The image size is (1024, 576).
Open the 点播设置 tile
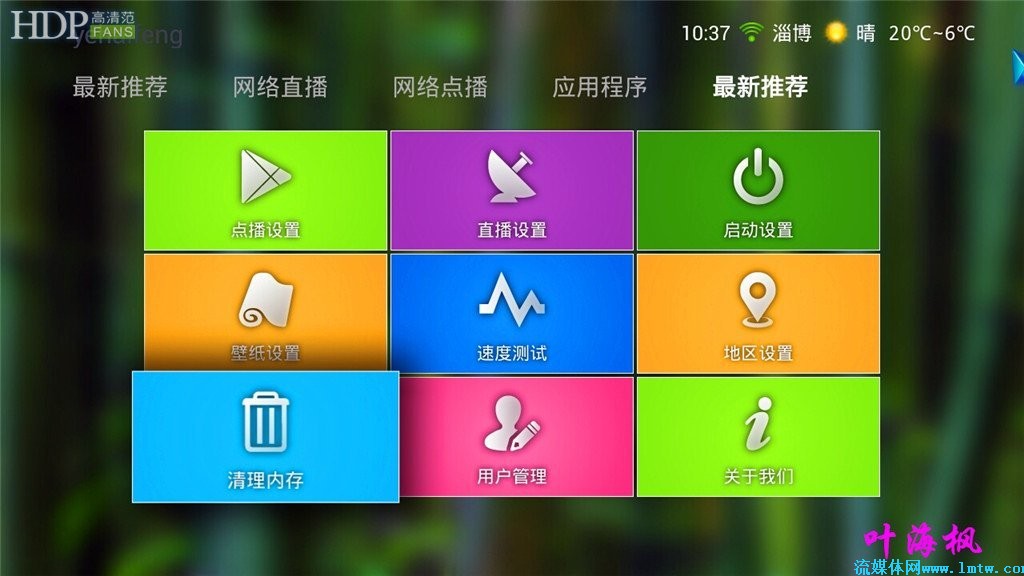pyautogui.click(x=265, y=190)
